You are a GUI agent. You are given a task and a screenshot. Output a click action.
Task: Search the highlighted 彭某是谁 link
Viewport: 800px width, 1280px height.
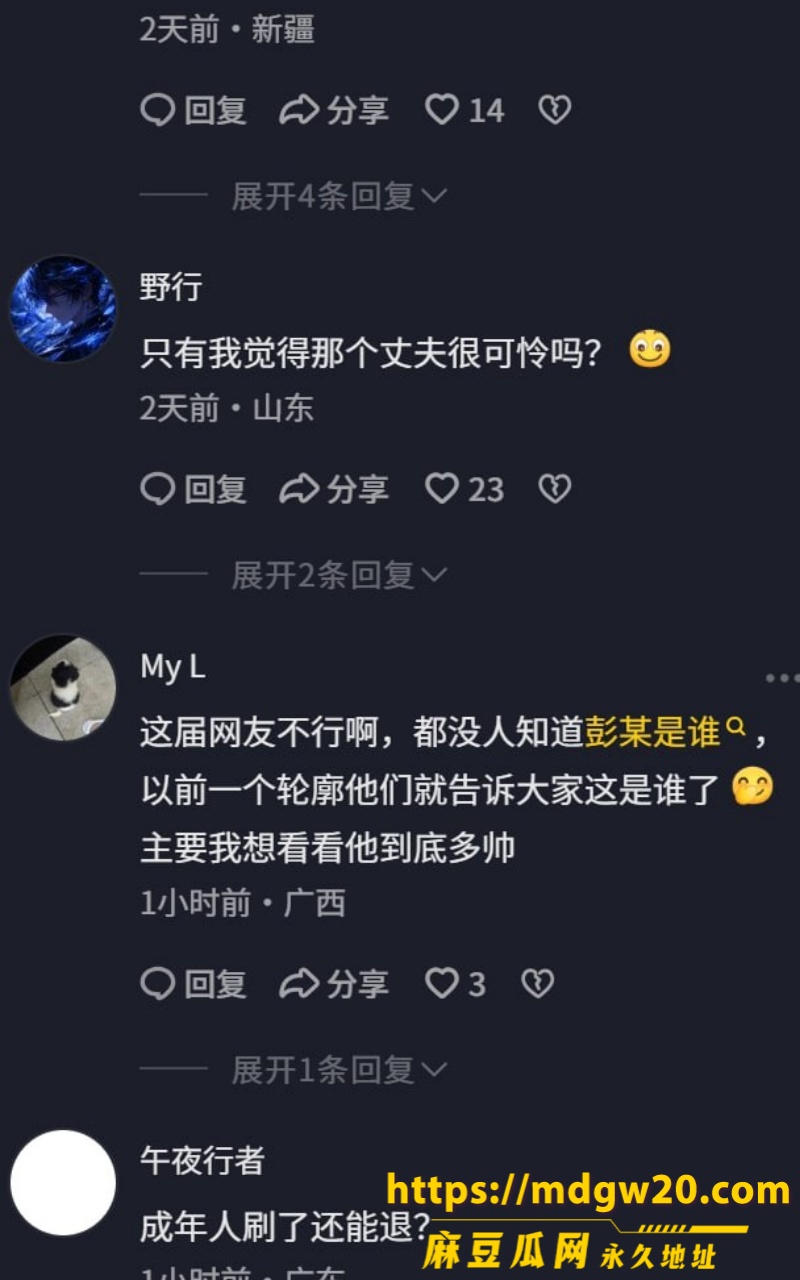[665, 732]
